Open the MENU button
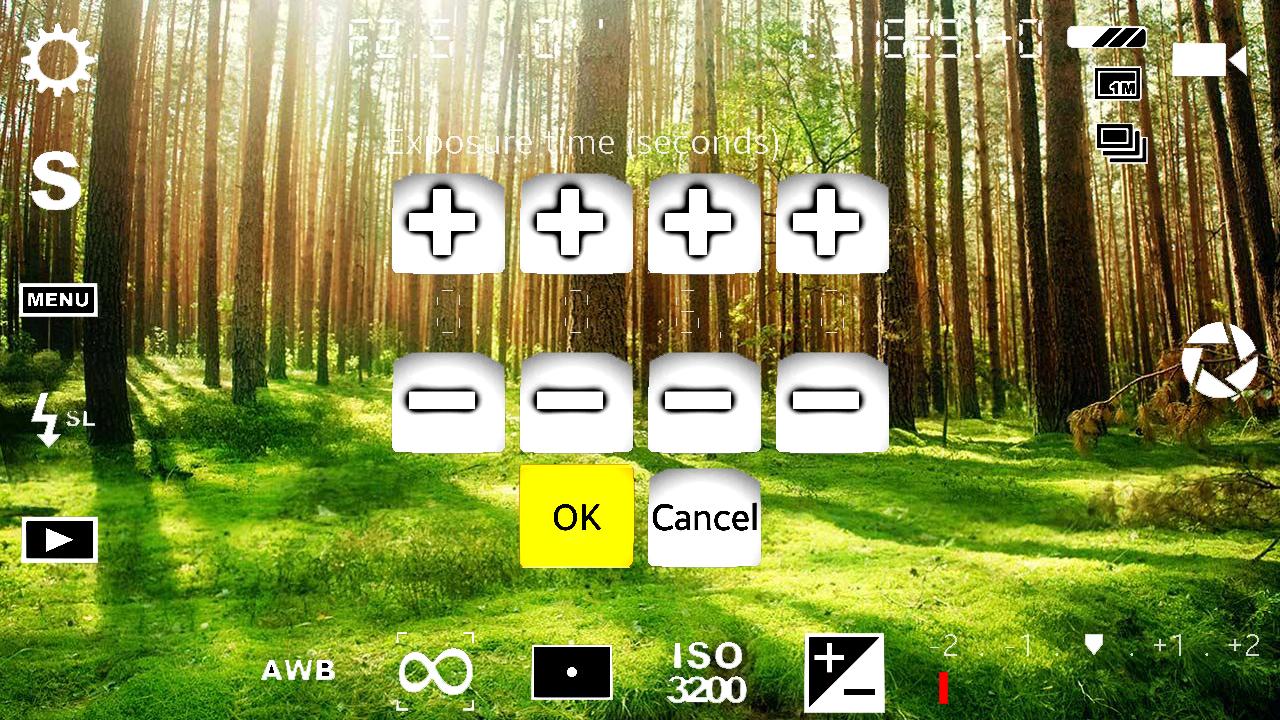The height and width of the screenshot is (720, 1280). coord(59,300)
